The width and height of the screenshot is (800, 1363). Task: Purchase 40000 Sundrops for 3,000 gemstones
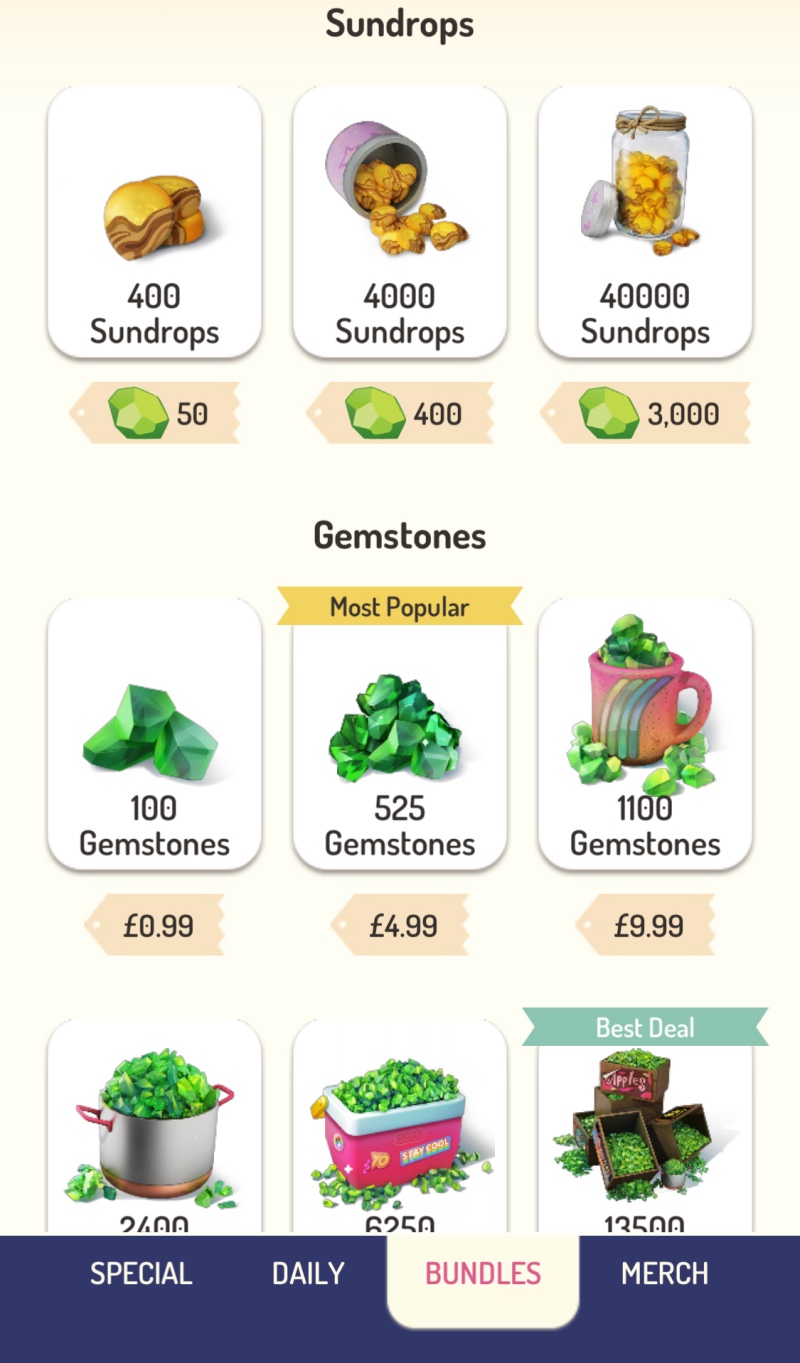[645, 413]
